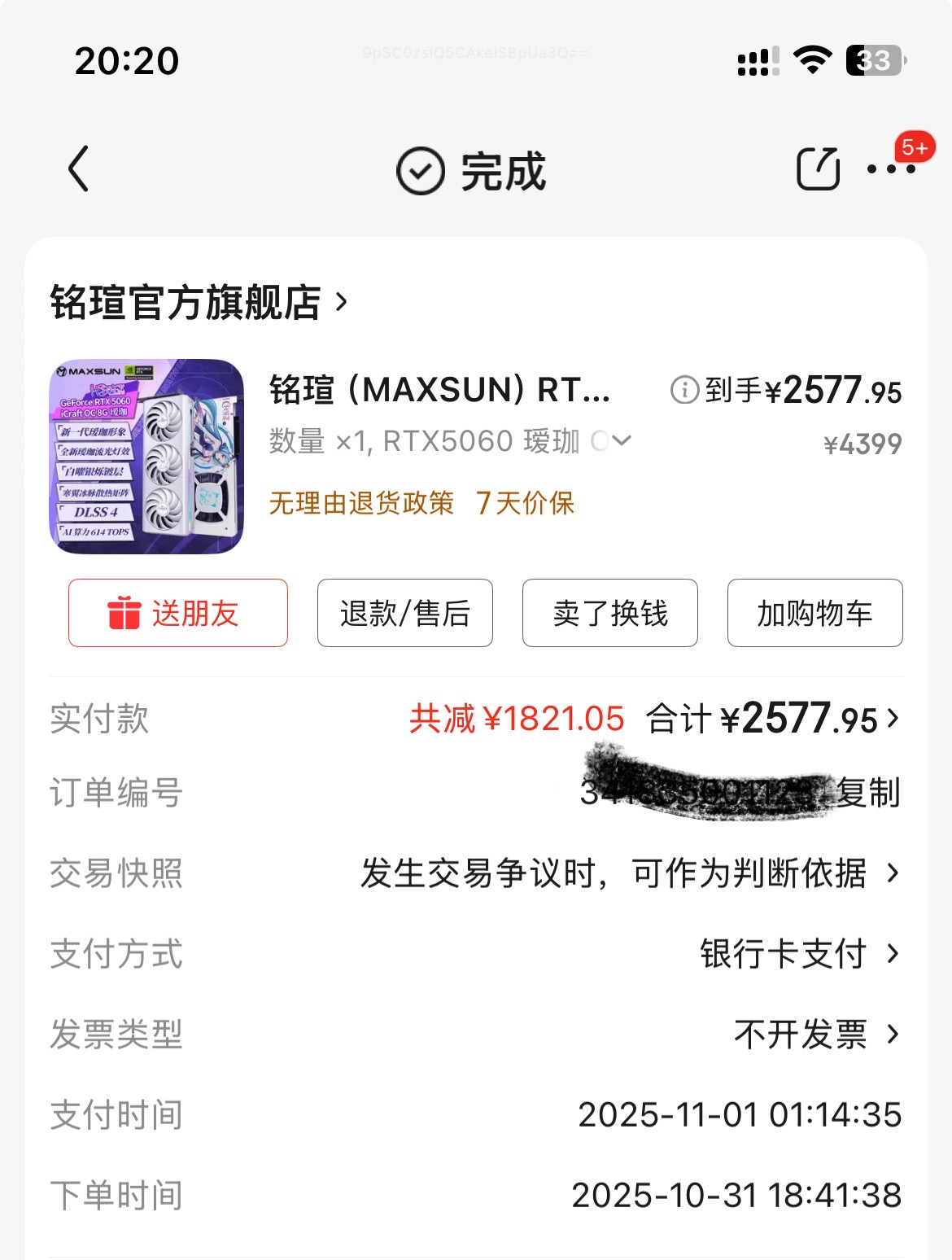Check the 7天价保 price protection
The height and width of the screenshot is (1260, 952).
point(525,503)
